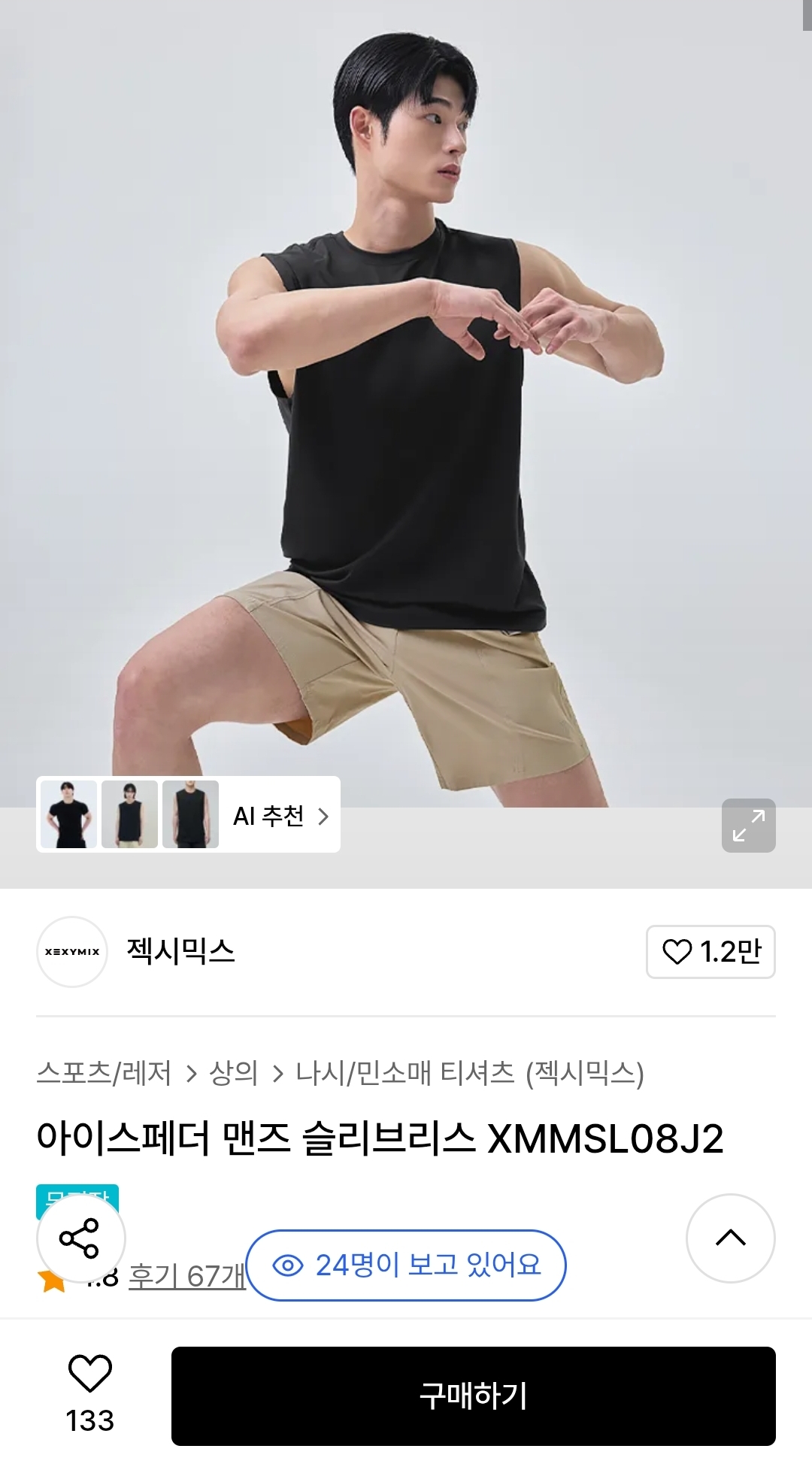Screen dimensions: 812x1473
Task: Open the 젝시믹스 brand page
Action: [180, 951]
